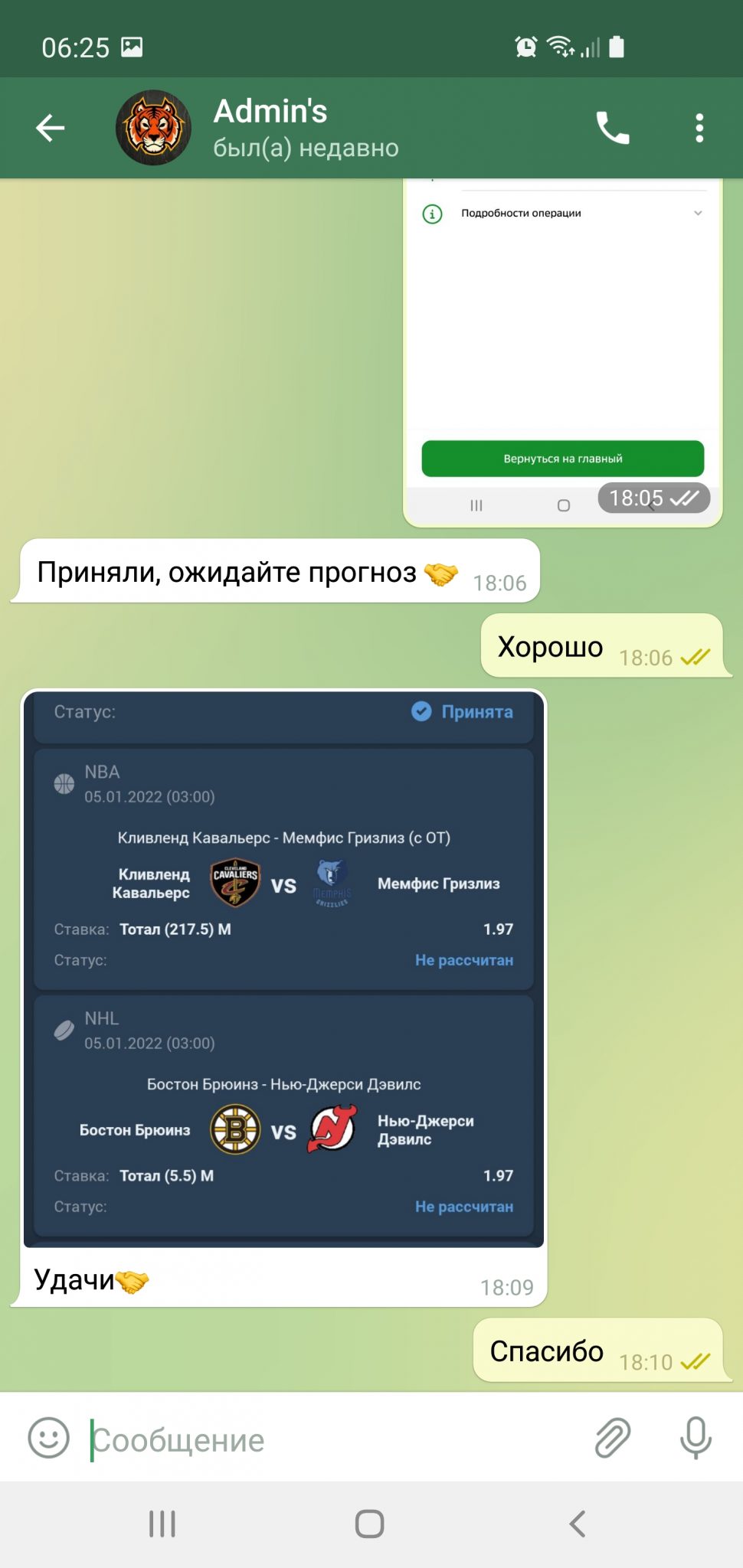
Task: Open the bet slip image sent at 18:09
Action: coord(283,969)
